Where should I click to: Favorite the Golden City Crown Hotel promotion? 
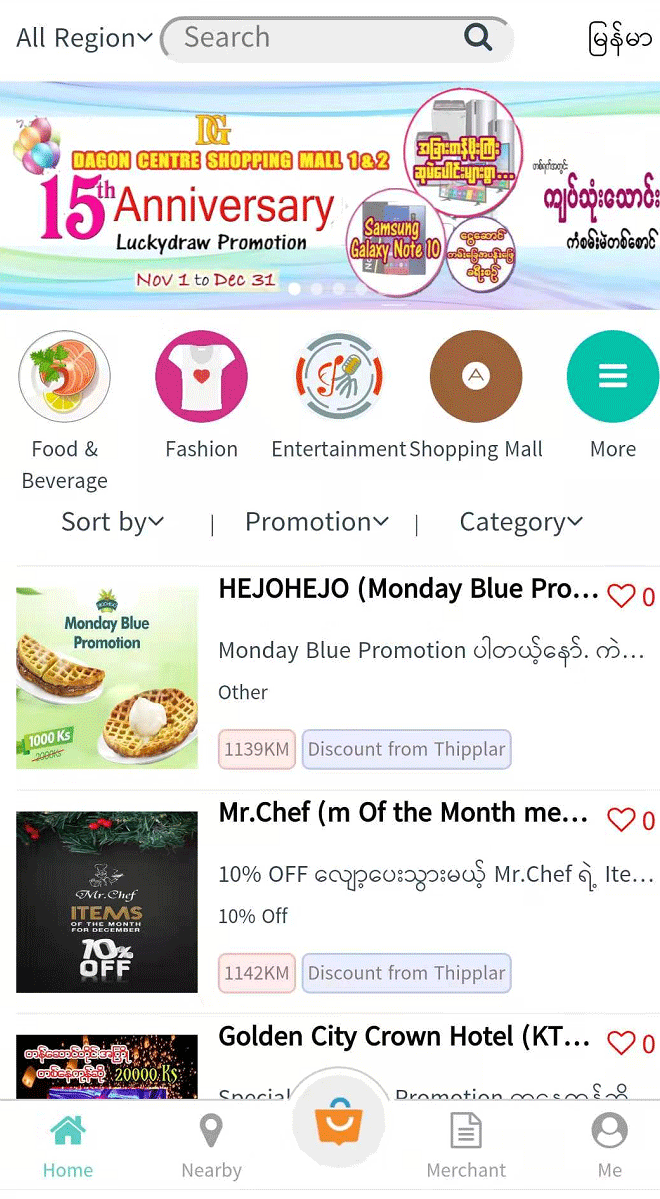click(x=621, y=1043)
